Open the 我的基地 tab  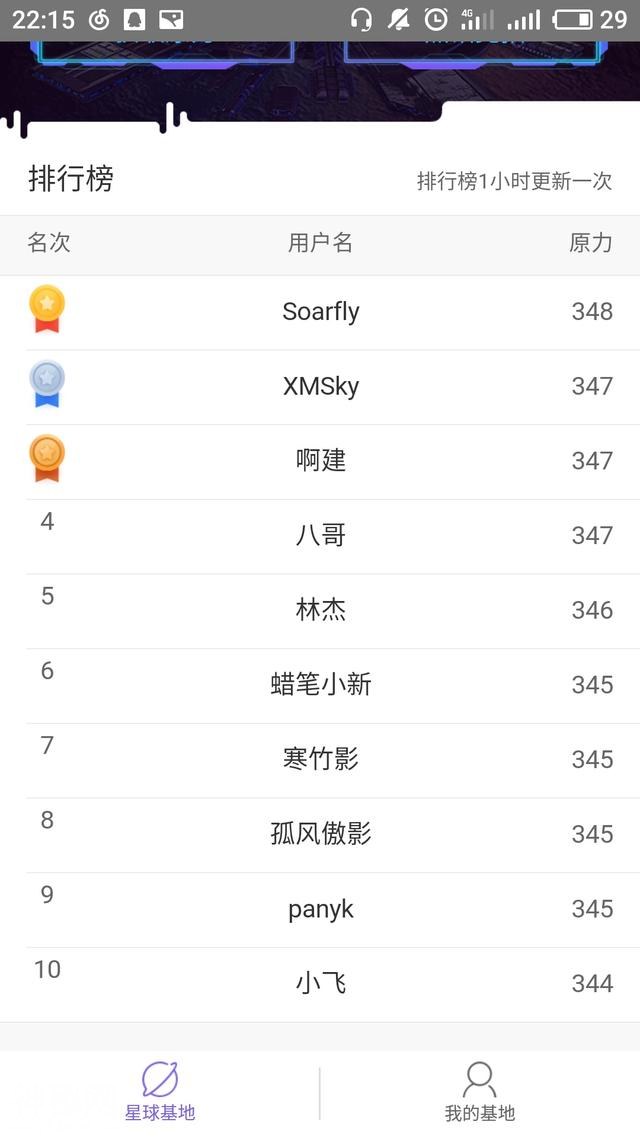[x=479, y=1092]
